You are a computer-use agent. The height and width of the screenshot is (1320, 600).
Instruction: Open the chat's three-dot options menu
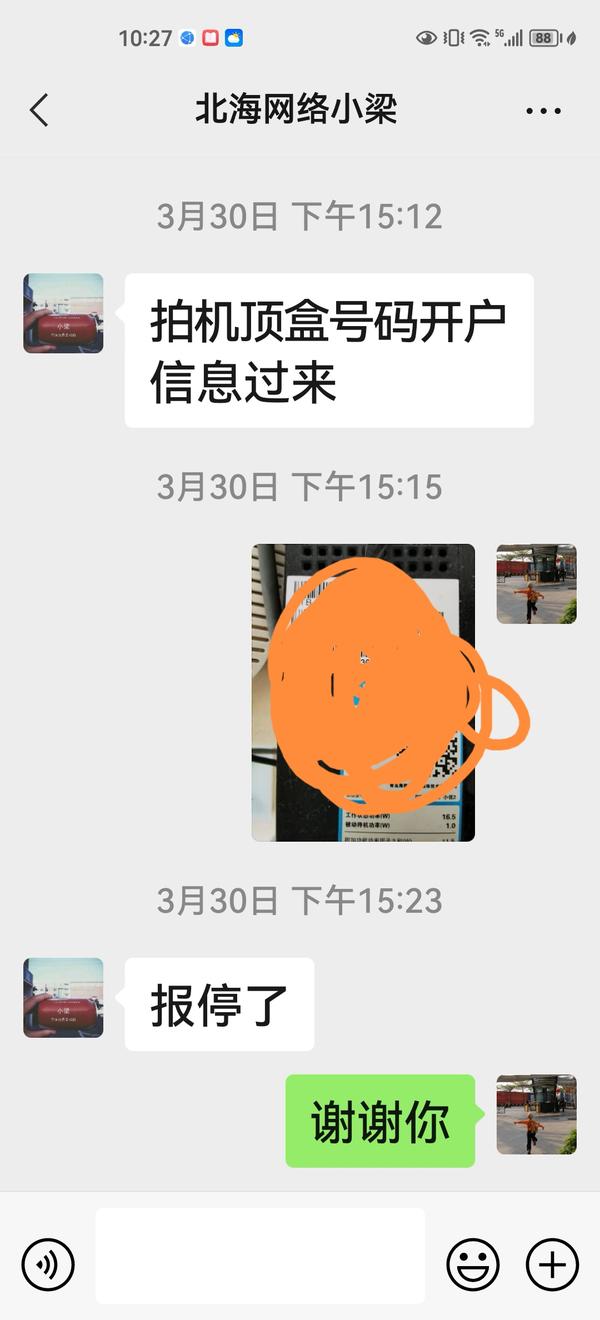[543, 111]
